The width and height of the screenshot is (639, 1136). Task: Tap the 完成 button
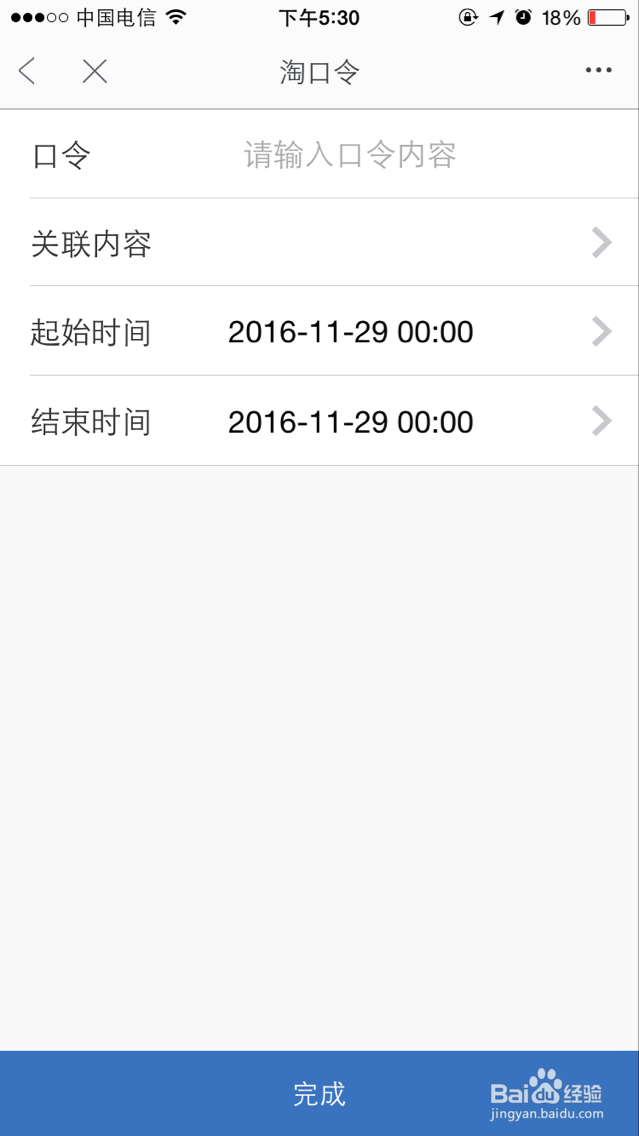320,1093
